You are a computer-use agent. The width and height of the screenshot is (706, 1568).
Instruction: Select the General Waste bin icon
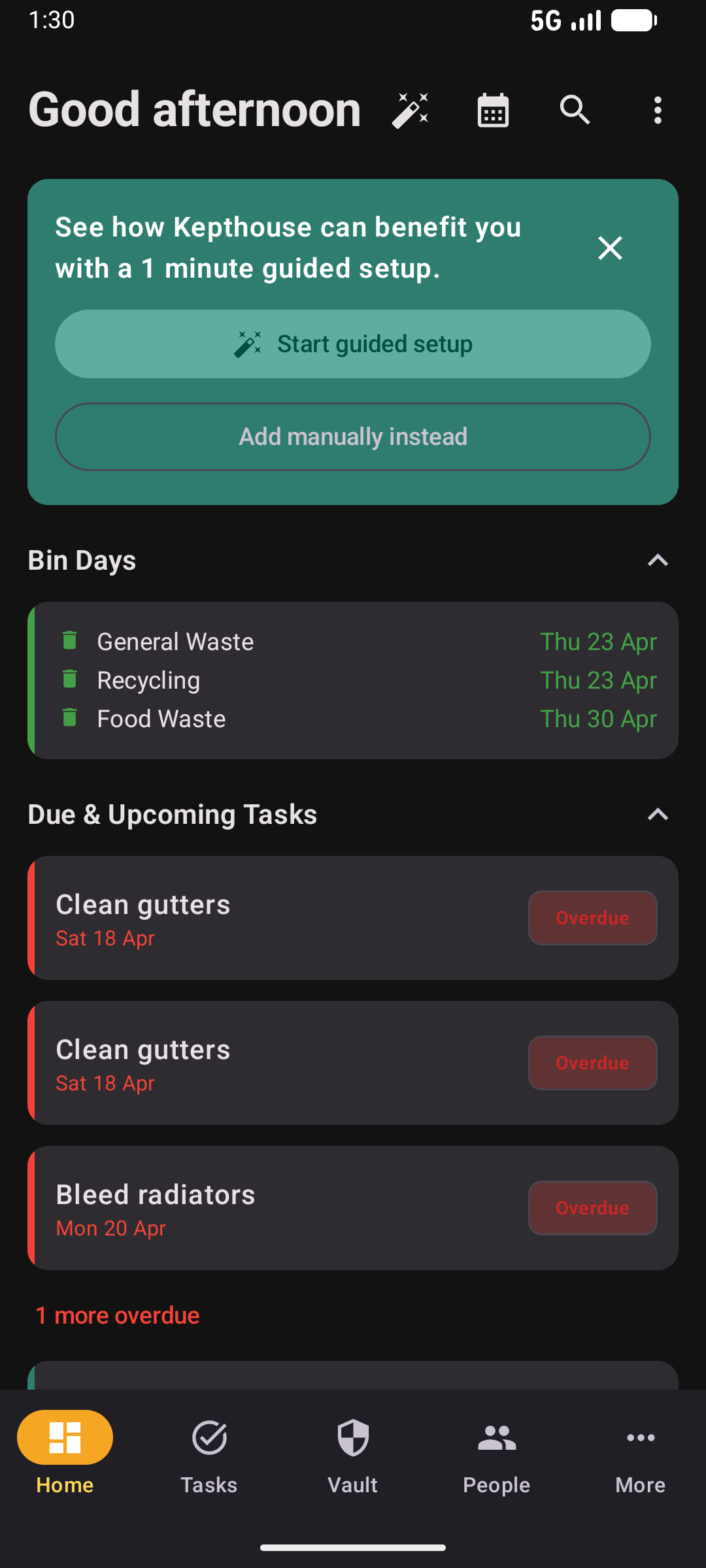[70, 641]
